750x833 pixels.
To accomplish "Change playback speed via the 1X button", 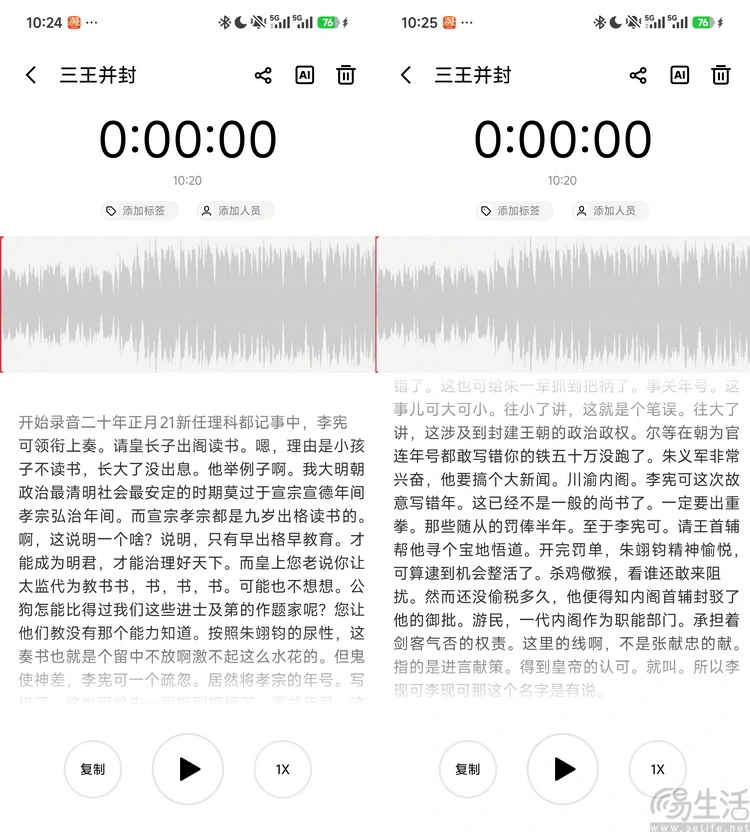I will [281, 769].
